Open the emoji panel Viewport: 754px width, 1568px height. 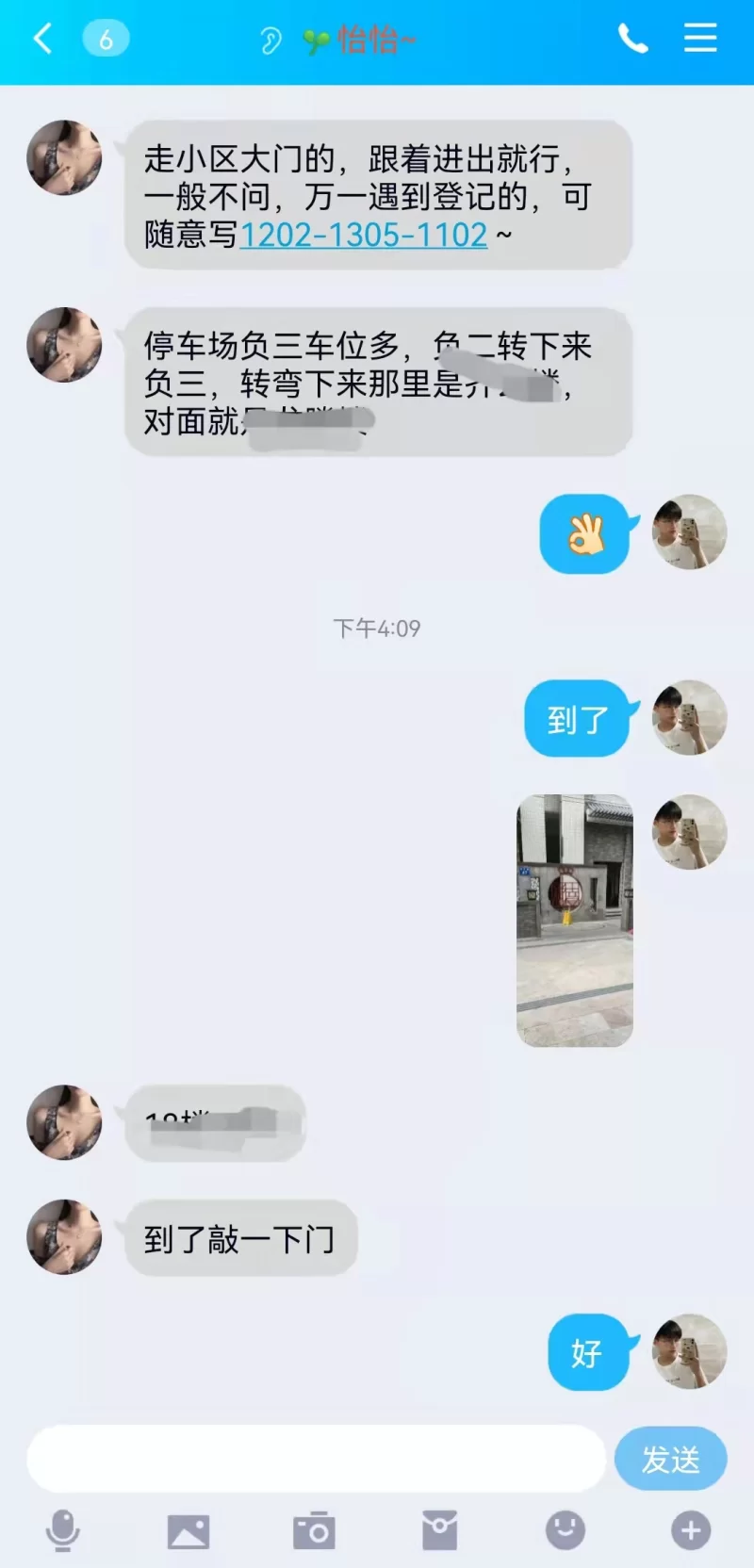pos(565,1530)
